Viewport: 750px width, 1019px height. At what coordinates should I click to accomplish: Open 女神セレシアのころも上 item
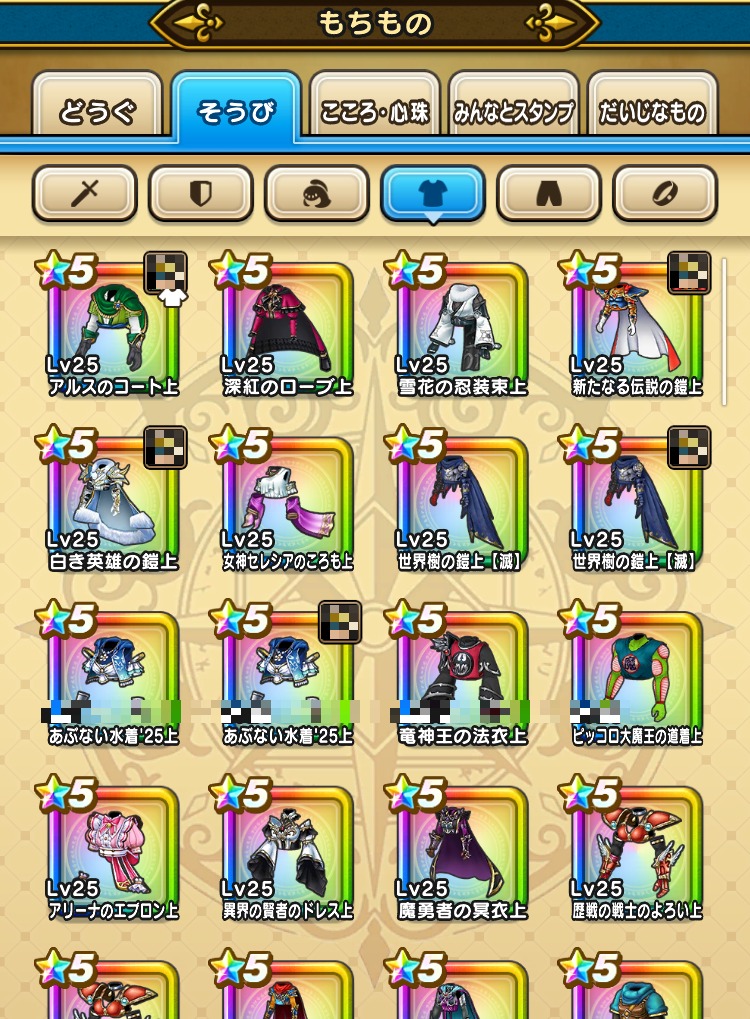point(287,499)
